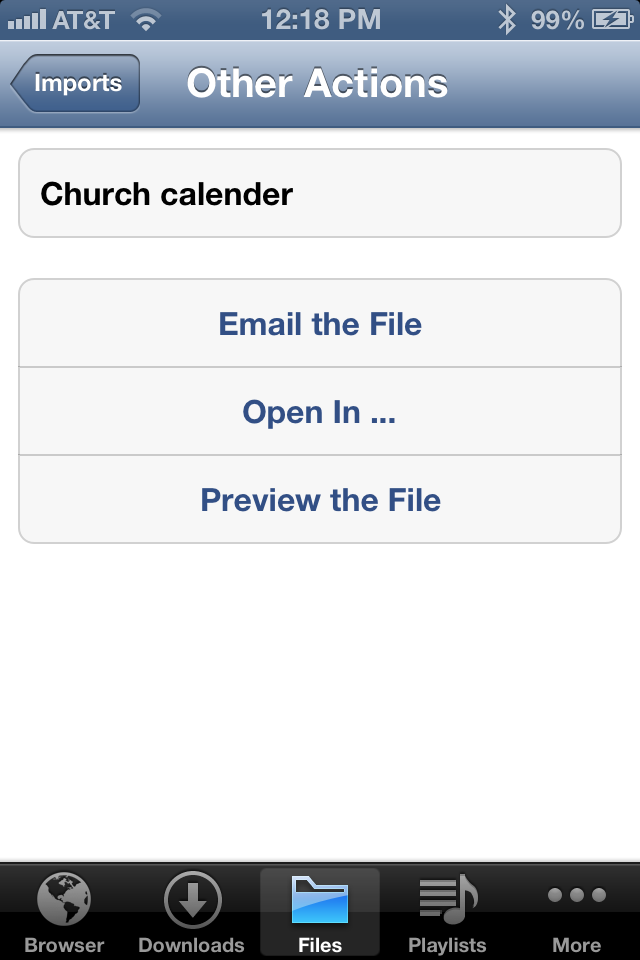Choose the Open In option
This screenshot has width=640, height=960.
320,412
